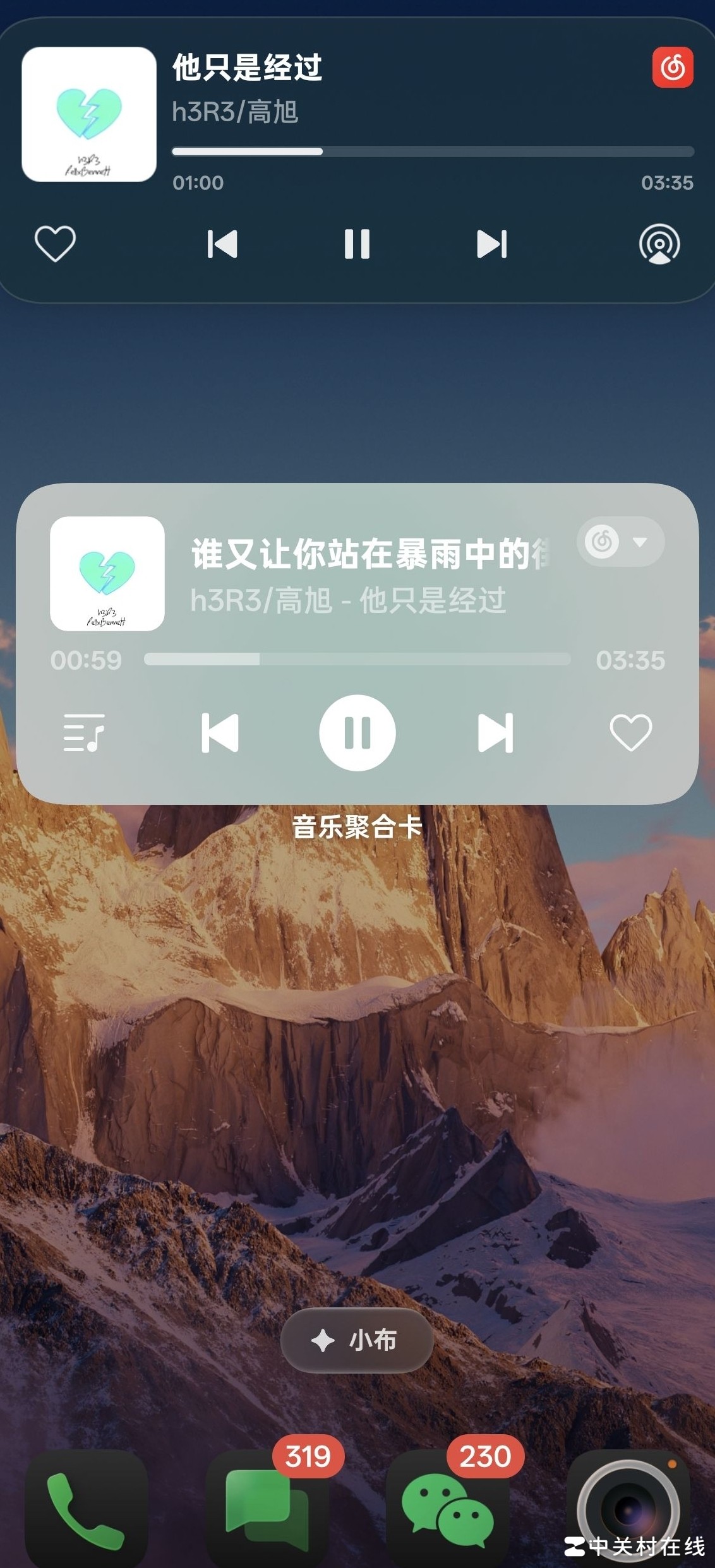Image resolution: width=715 pixels, height=1568 pixels.
Task: Pause the song with the round widget button
Action: [x=357, y=733]
